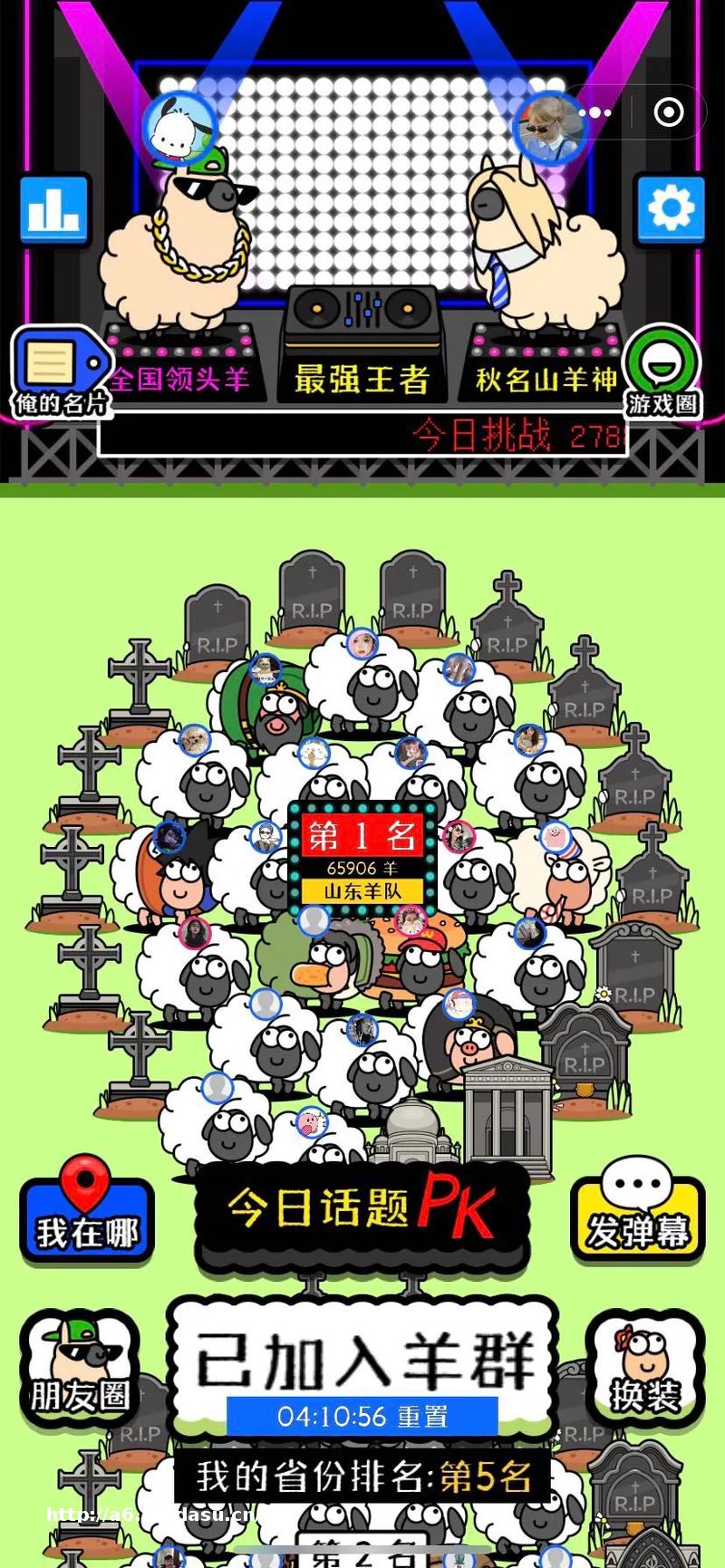View 全国领头羊 player avatar
The width and height of the screenshot is (725, 1568).
coord(179,127)
